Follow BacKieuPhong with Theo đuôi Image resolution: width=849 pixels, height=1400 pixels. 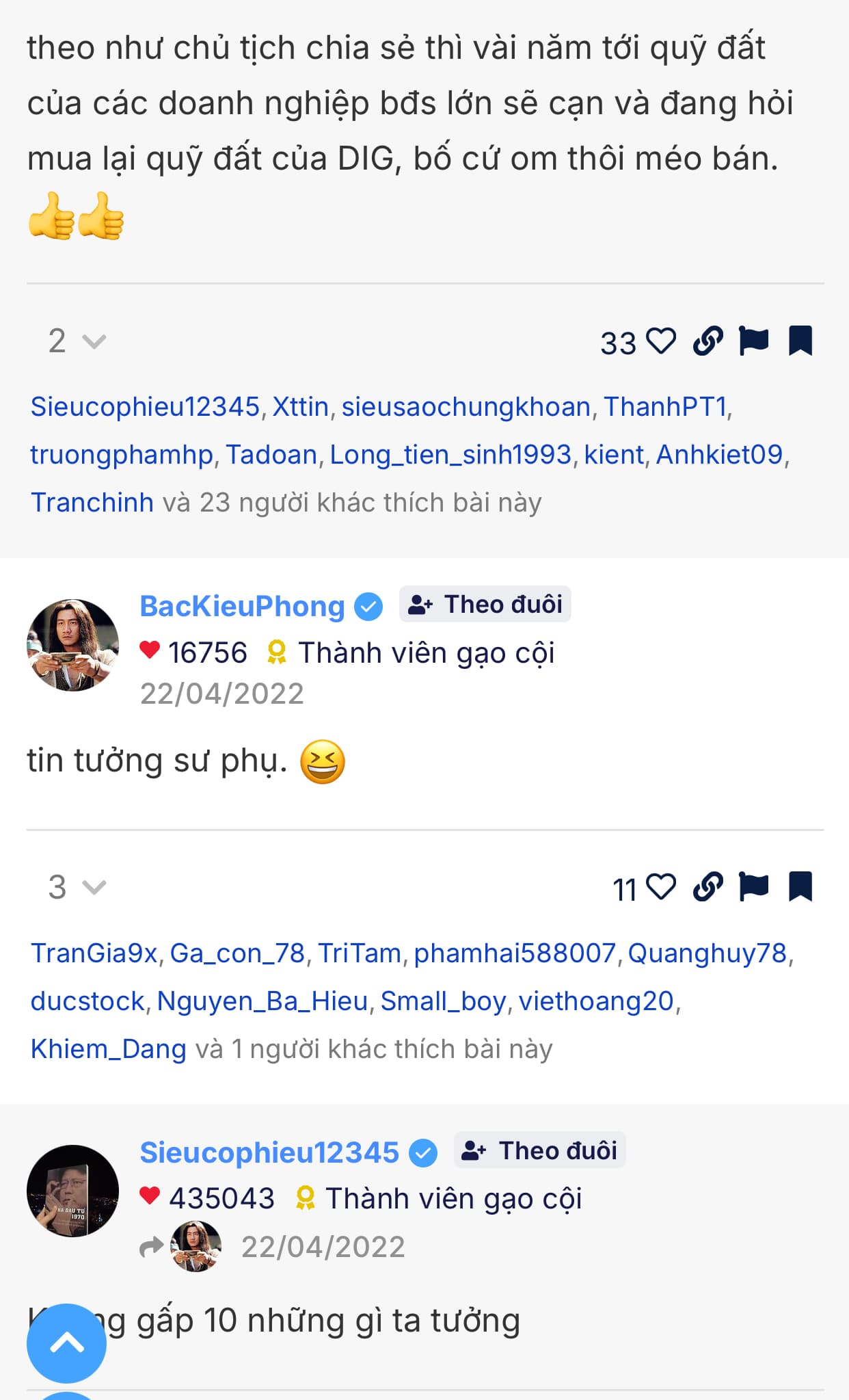(x=485, y=605)
